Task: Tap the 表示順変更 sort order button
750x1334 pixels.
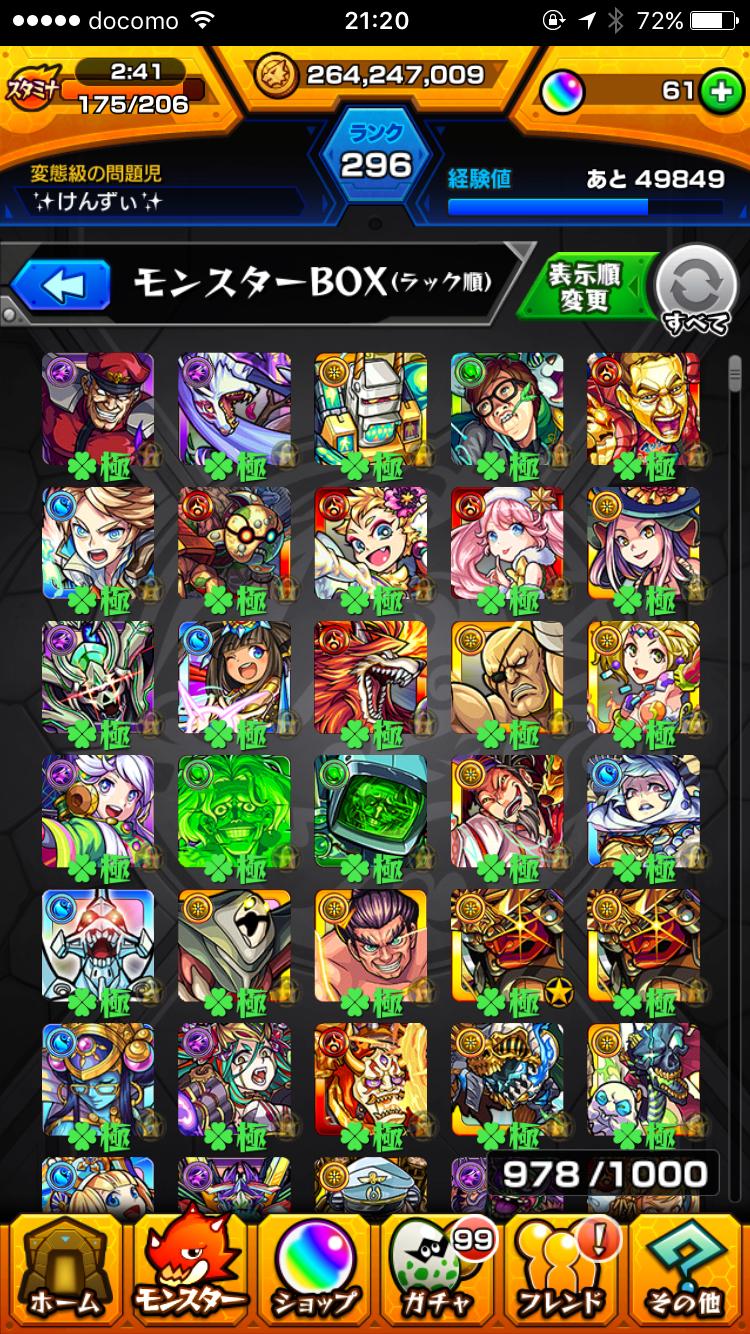Action: tap(584, 287)
